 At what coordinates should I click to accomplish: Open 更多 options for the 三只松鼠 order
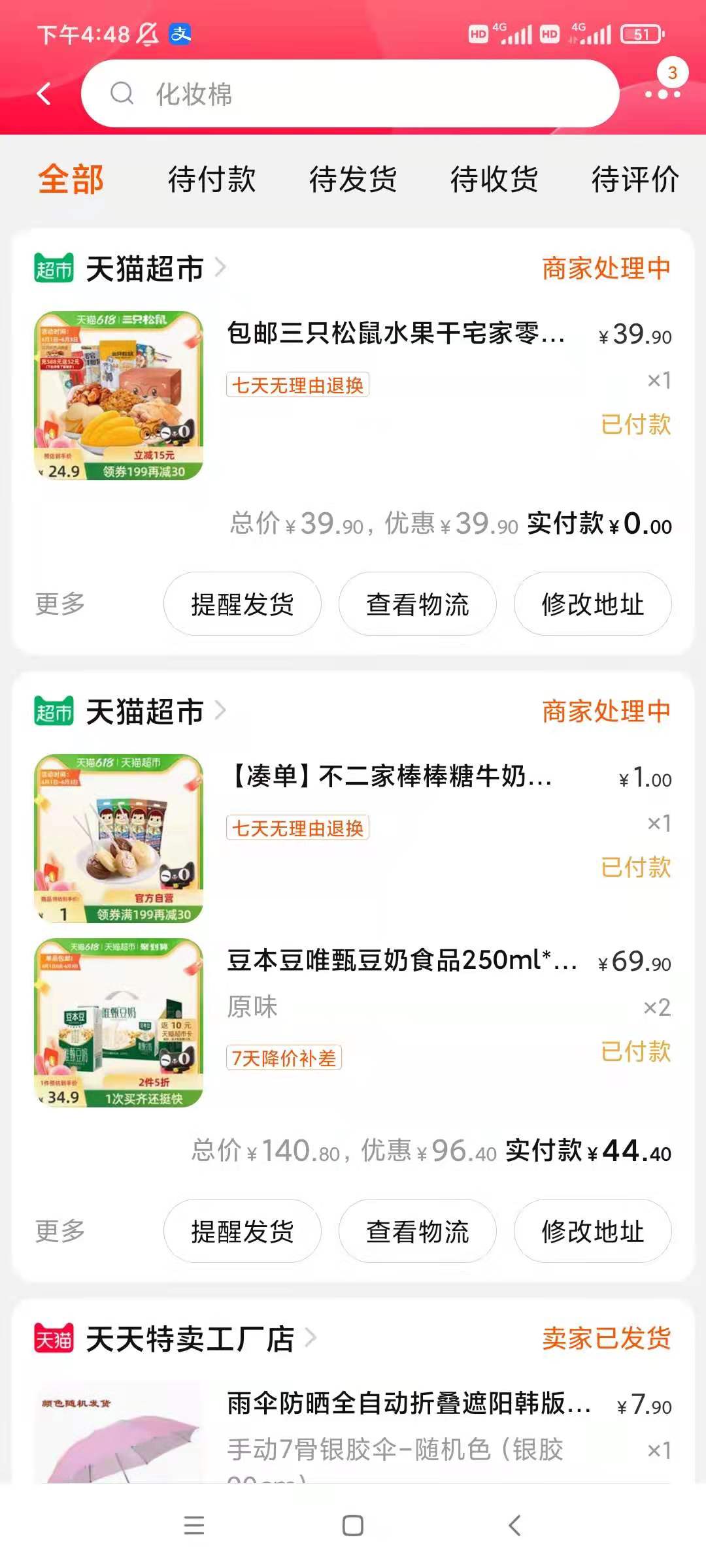coord(60,604)
